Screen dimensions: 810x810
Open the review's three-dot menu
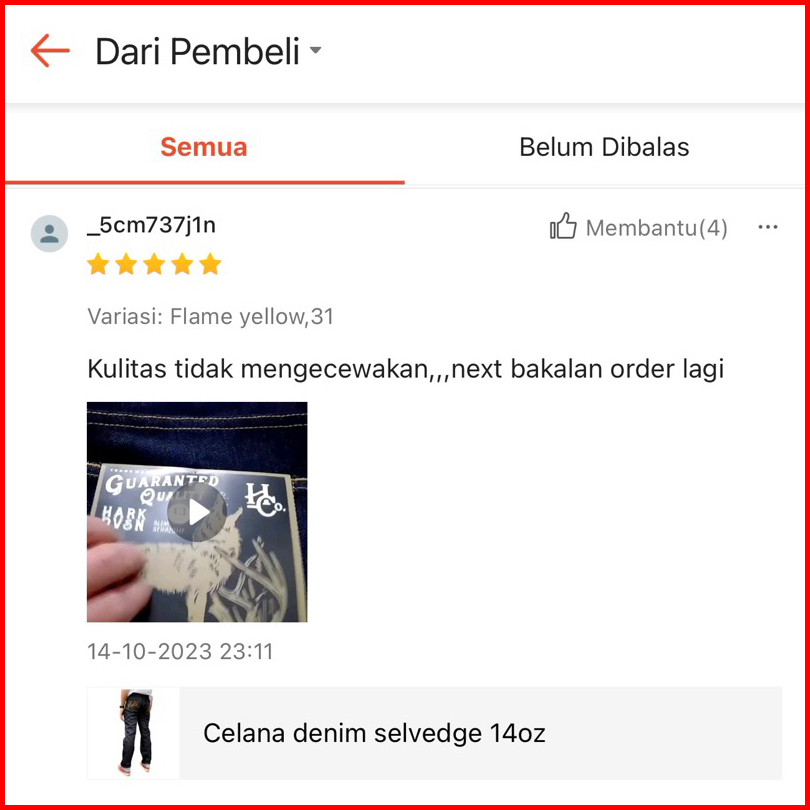(x=768, y=228)
